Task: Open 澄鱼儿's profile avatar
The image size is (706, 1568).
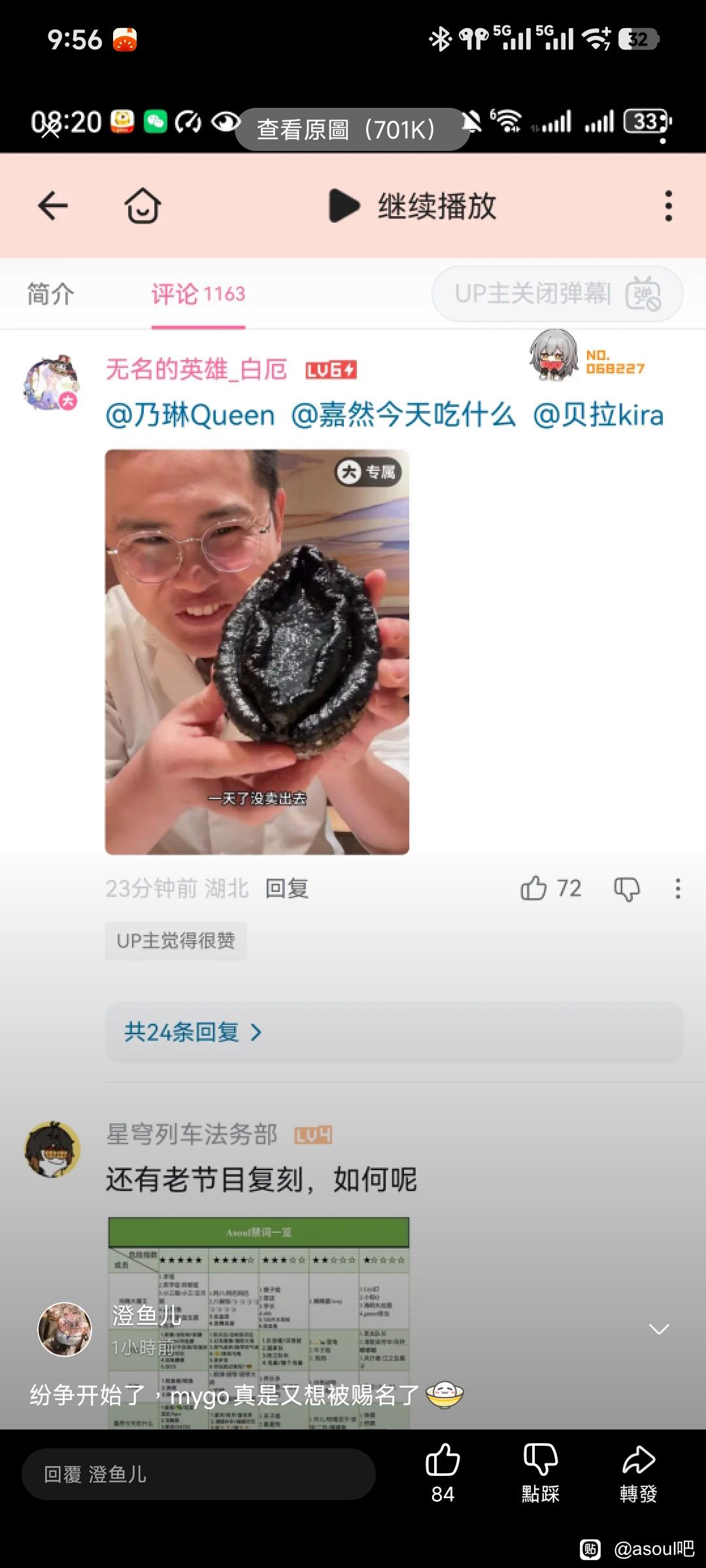Action: pyautogui.click(x=65, y=1329)
